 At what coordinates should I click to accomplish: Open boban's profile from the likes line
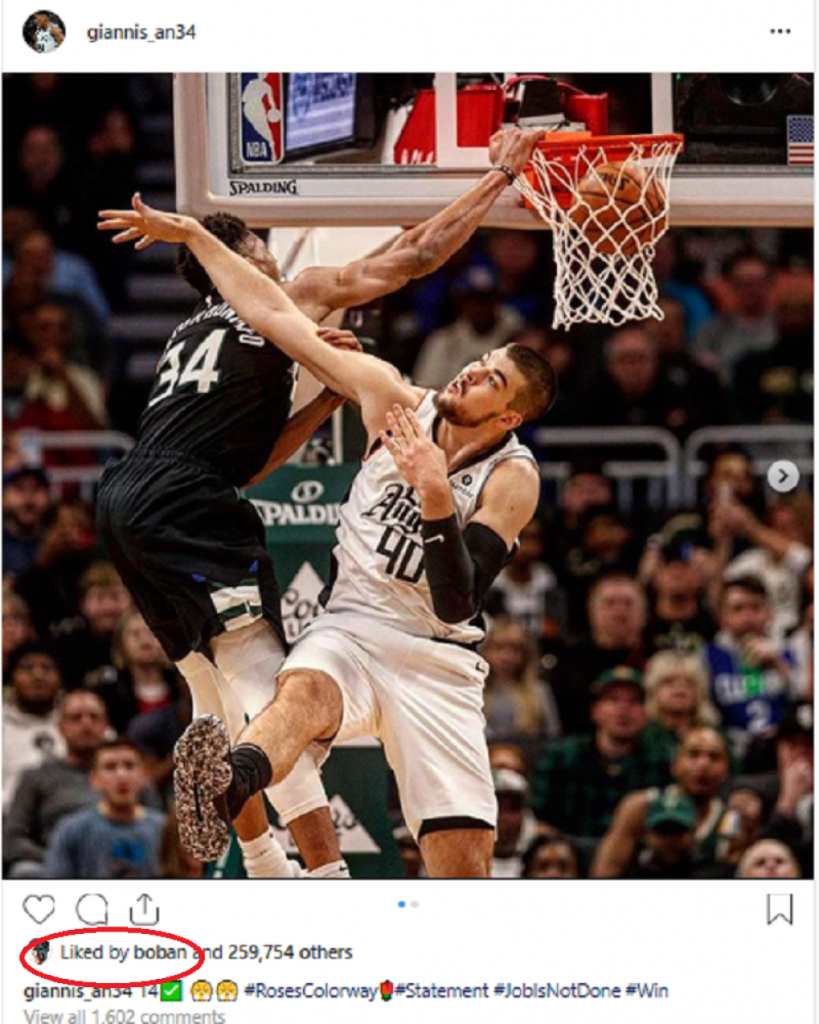(160, 953)
